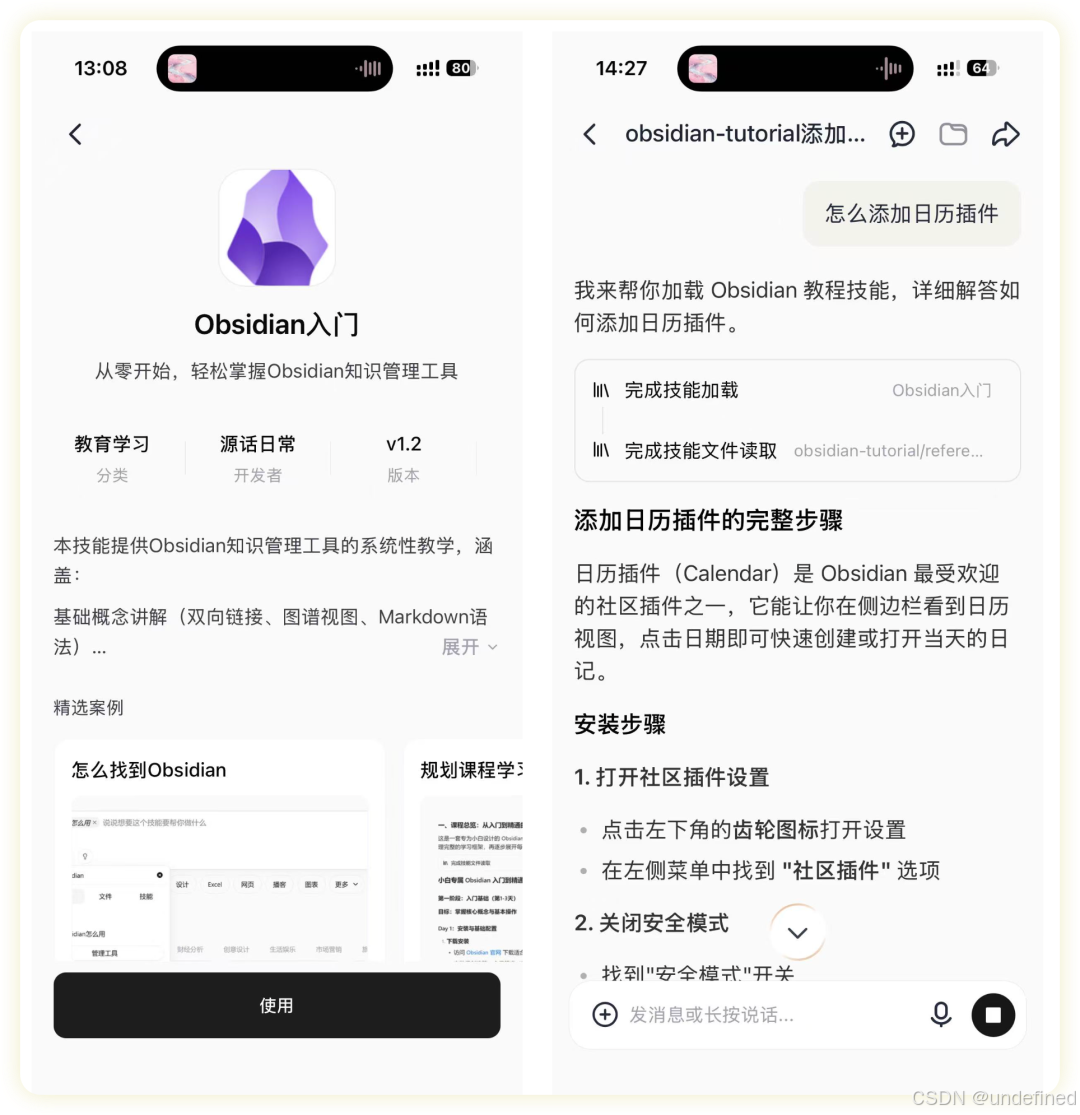Screen dimensions: 1080x1115
Task: Tap the black stop button beside the microphone
Action: click(x=993, y=1014)
